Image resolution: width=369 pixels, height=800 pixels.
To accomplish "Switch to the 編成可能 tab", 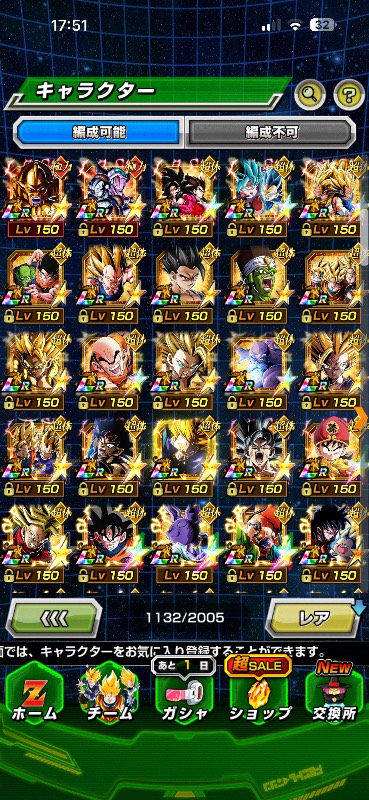I will 99,133.
